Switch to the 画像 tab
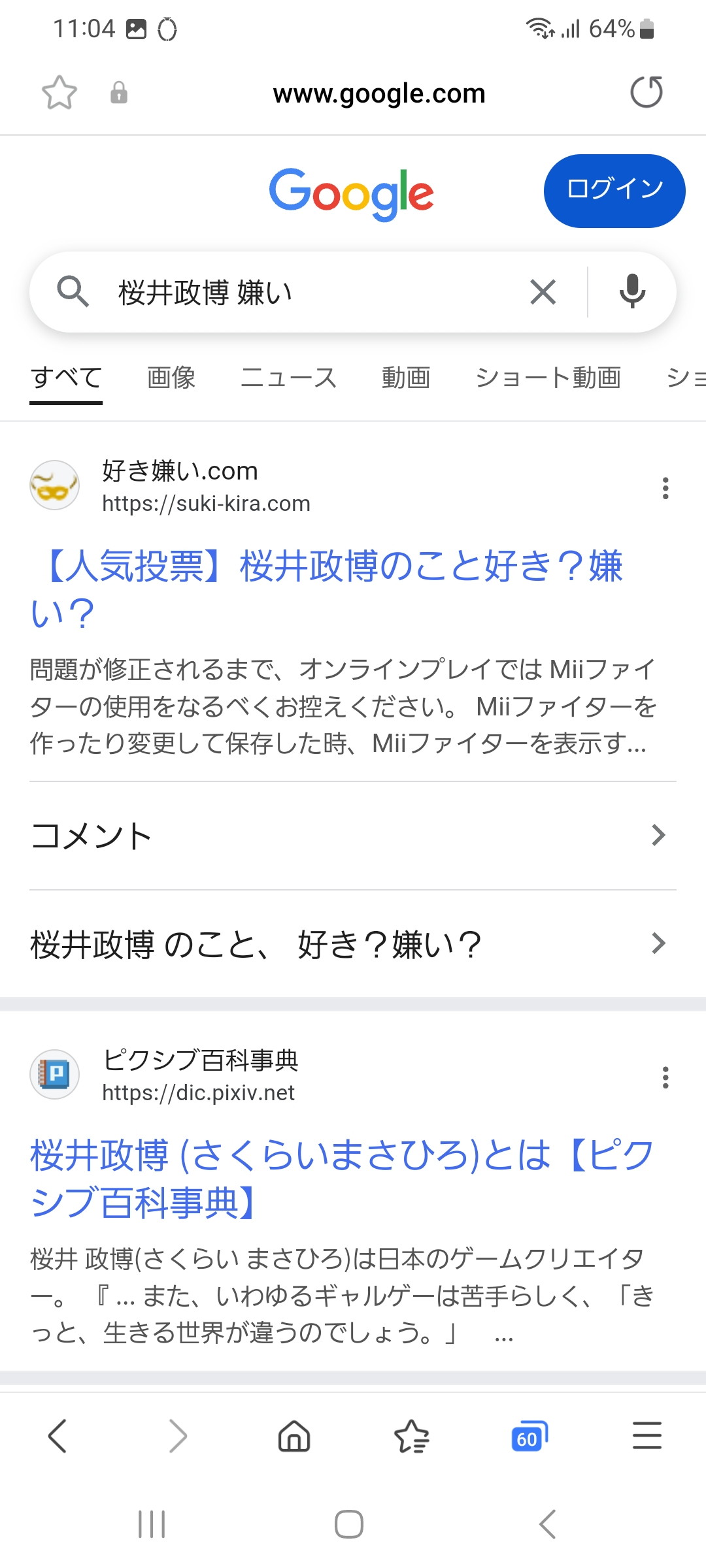The height and width of the screenshot is (1568, 706). pyautogui.click(x=171, y=378)
